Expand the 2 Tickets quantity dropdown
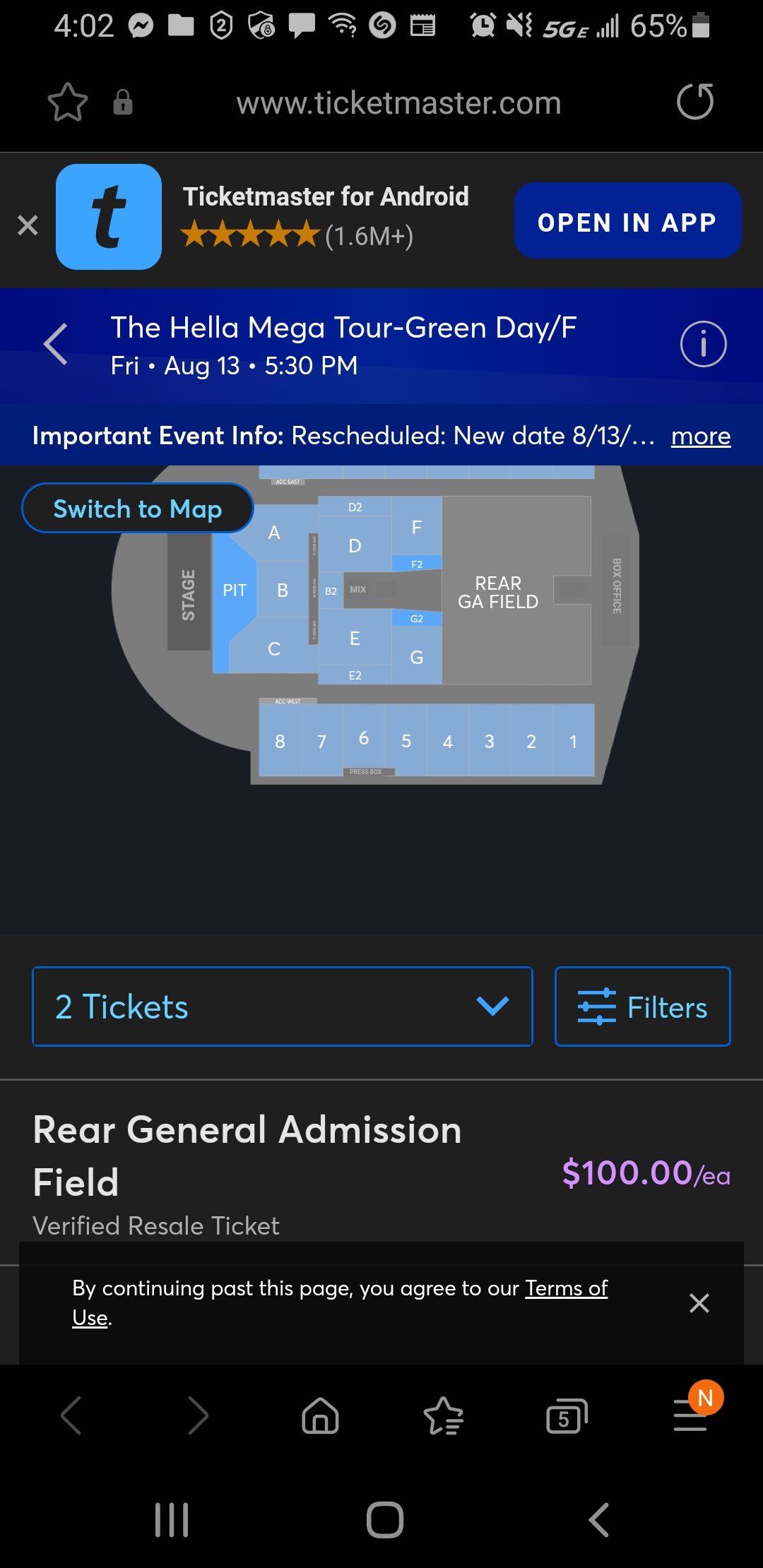The image size is (763, 1568). click(283, 1006)
